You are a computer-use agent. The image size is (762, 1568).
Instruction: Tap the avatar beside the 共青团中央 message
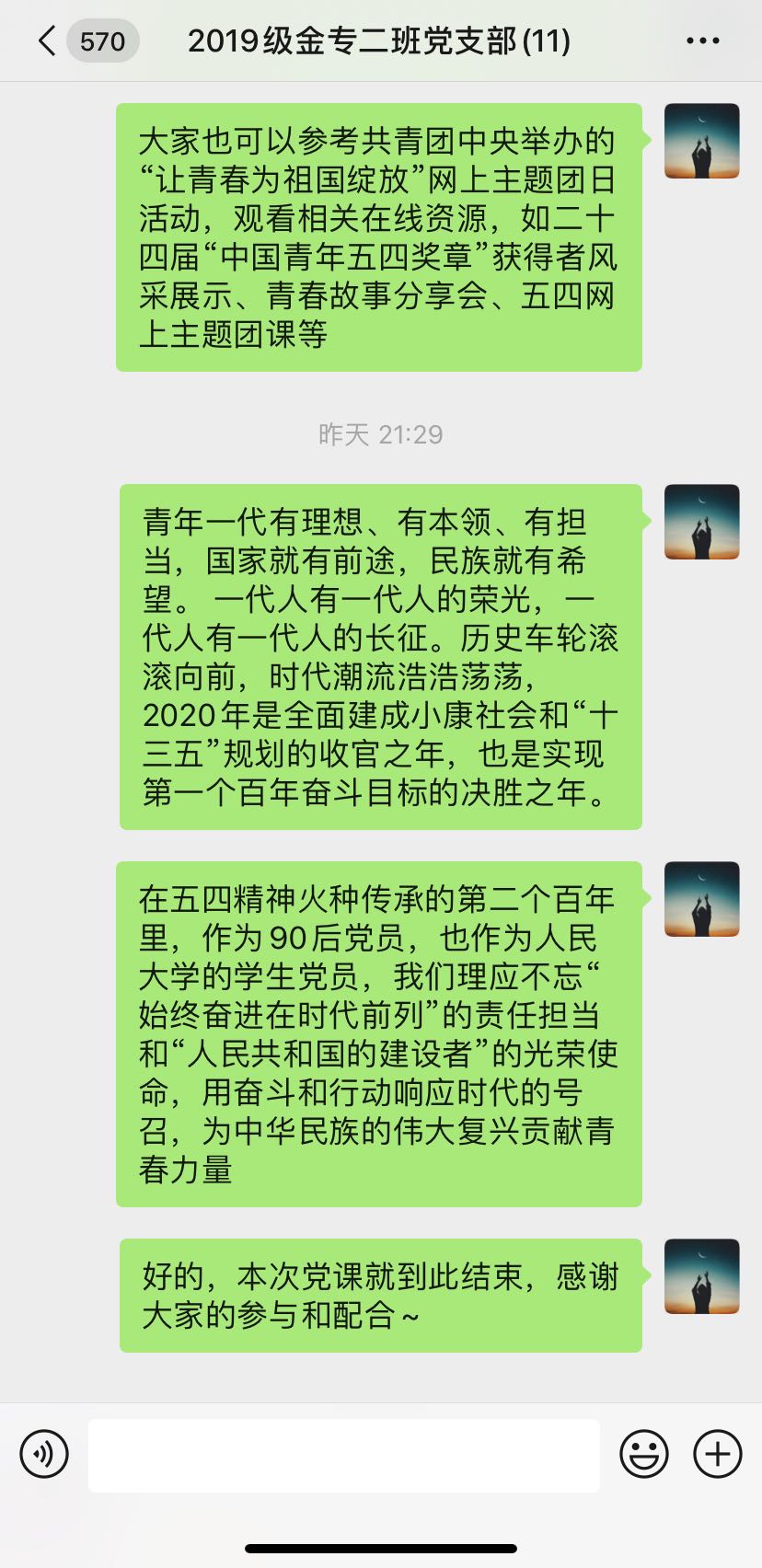coord(702,141)
